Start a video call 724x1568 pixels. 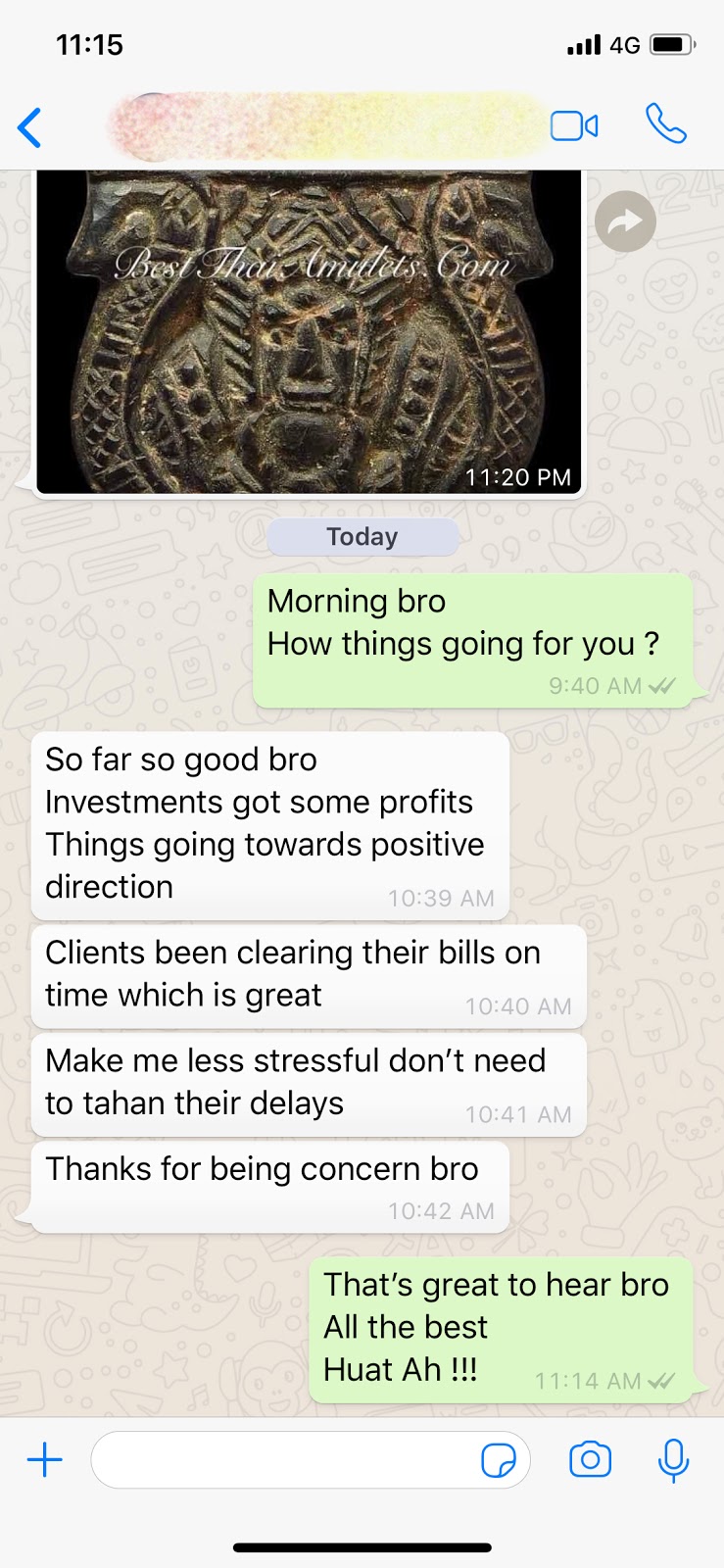[x=574, y=126]
